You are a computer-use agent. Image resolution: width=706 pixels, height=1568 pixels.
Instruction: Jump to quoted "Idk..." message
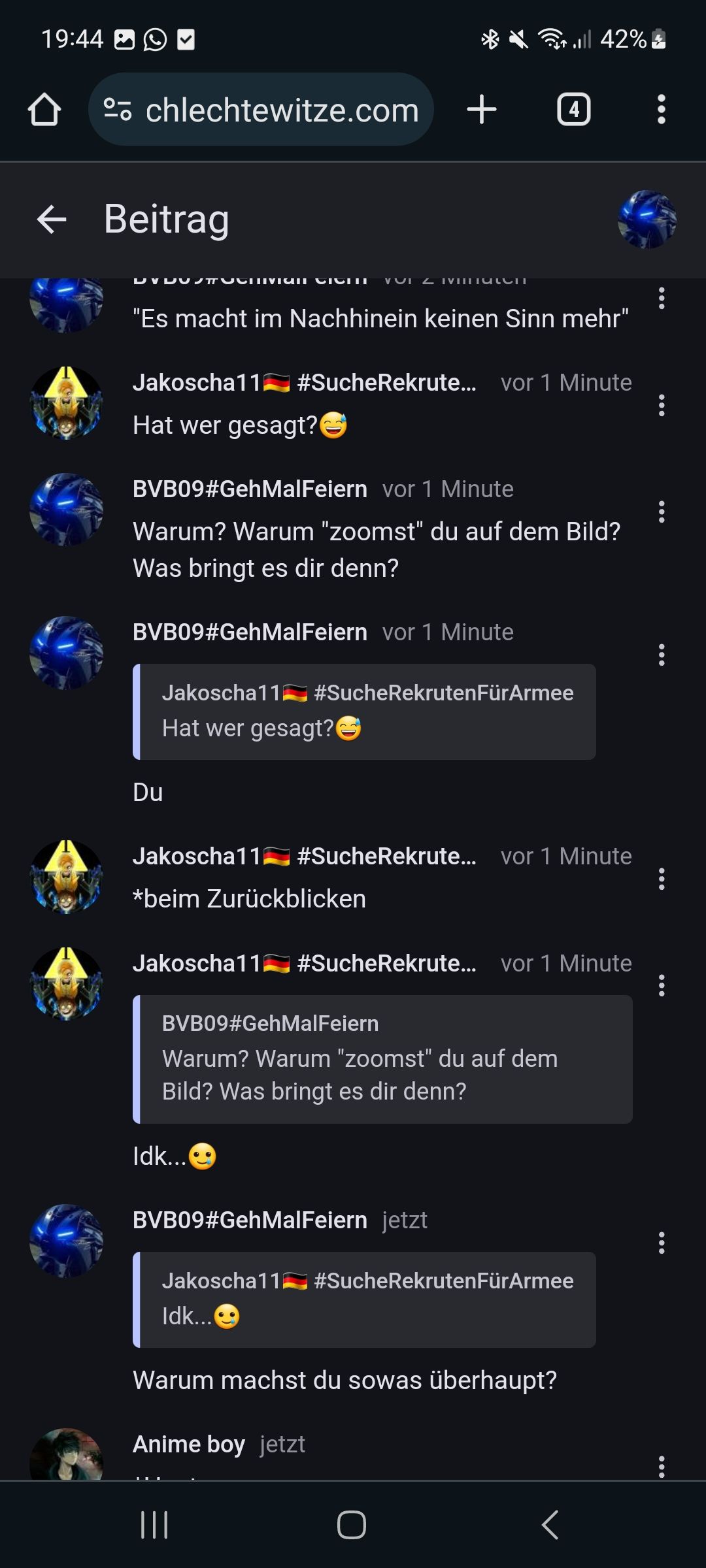pyautogui.click(x=364, y=1299)
